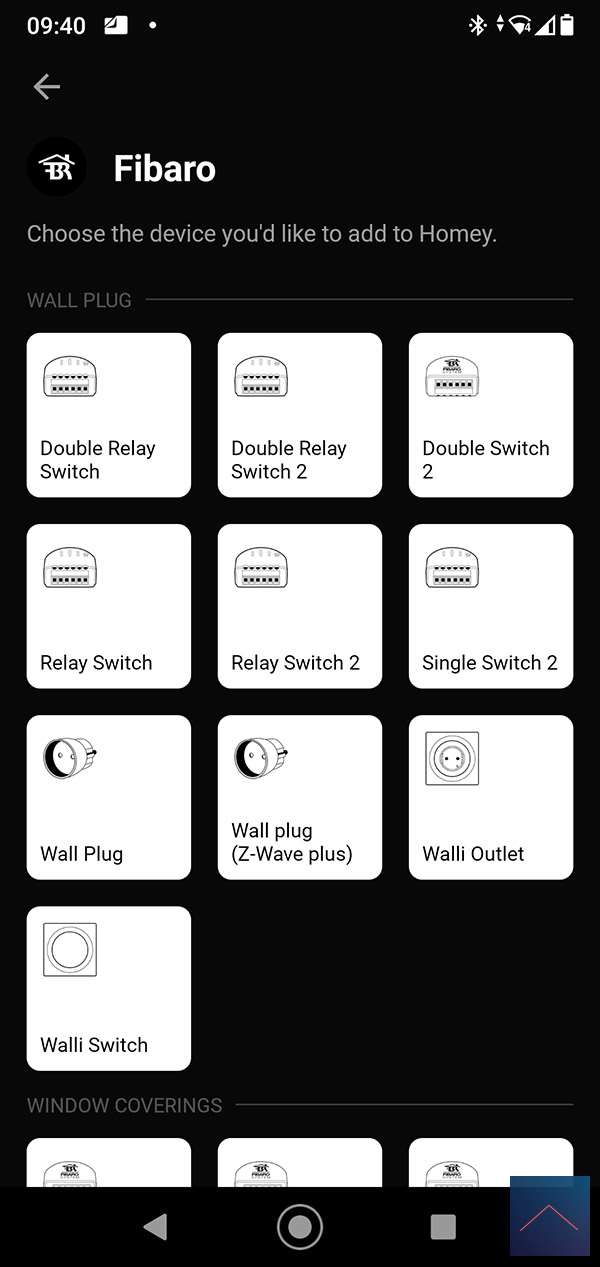
Task: Go back using the top arrow
Action: click(x=46, y=87)
